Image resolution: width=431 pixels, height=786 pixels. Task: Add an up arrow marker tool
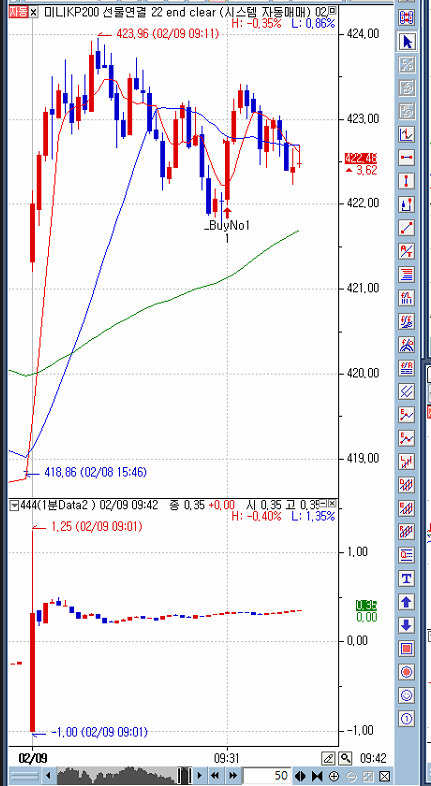tap(406, 602)
